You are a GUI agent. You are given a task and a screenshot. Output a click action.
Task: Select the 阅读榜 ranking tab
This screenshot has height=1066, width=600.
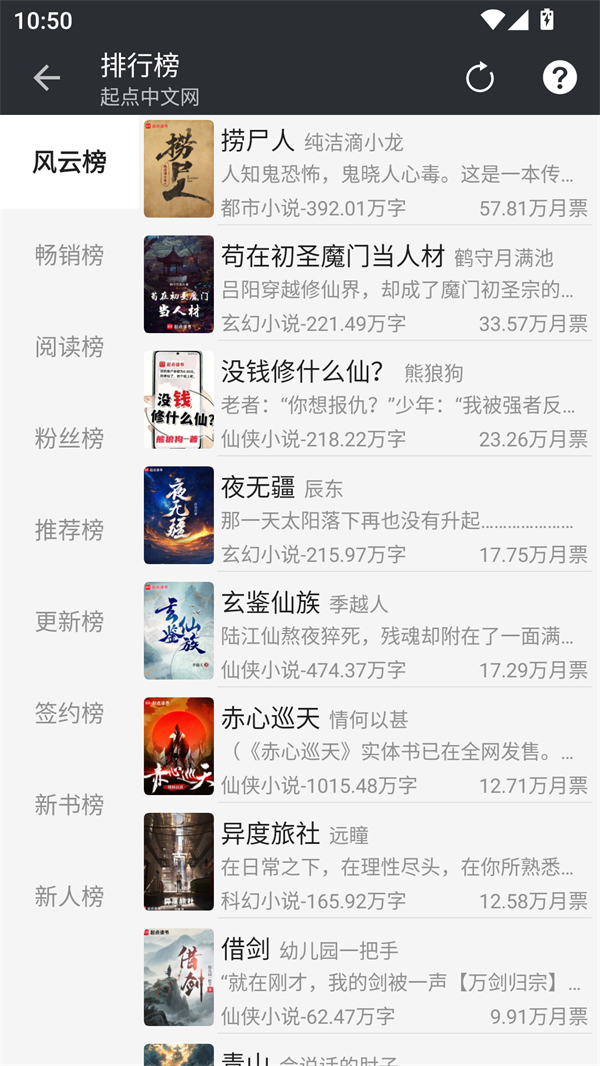pos(69,347)
